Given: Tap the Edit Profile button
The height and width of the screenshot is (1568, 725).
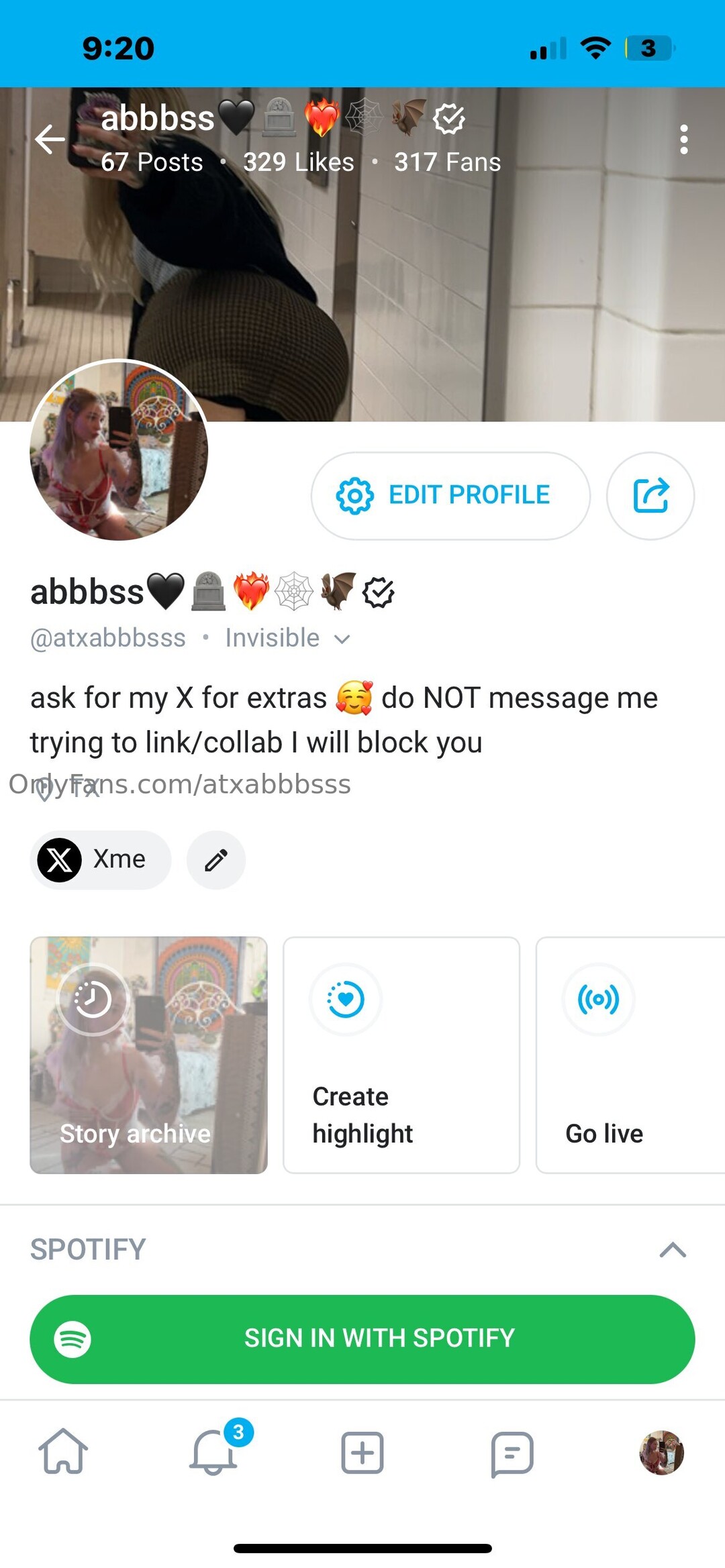Looking at the screenshot, I should (x=450, y=496).
